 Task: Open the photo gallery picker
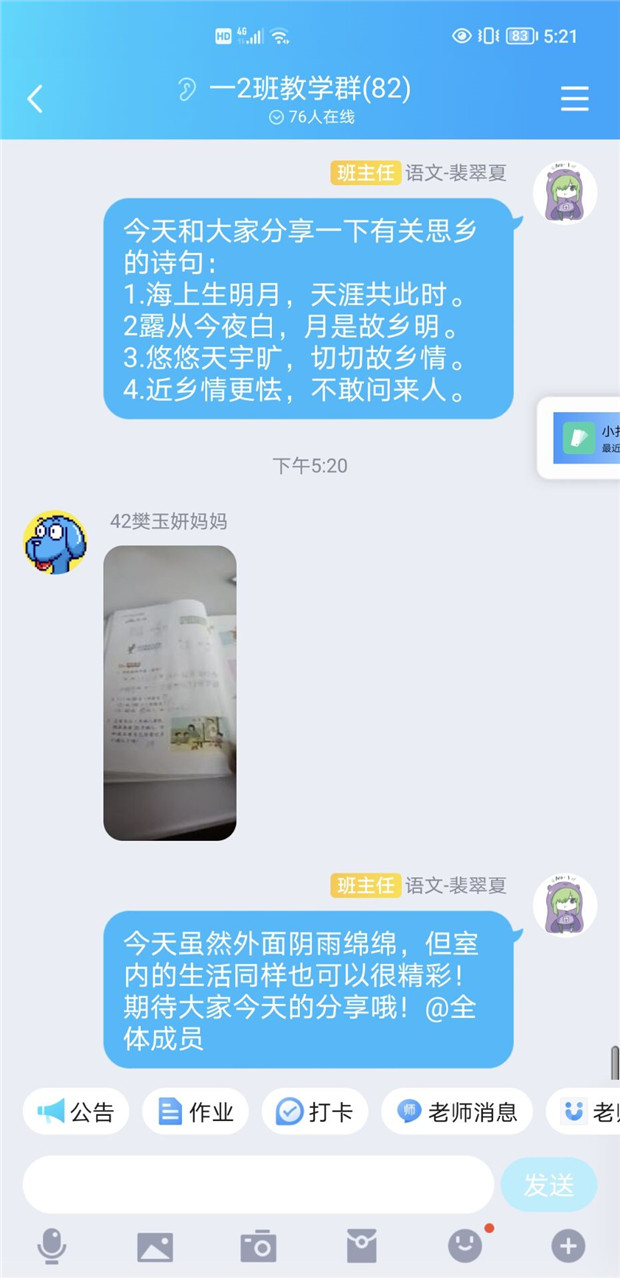(155, 1246)
